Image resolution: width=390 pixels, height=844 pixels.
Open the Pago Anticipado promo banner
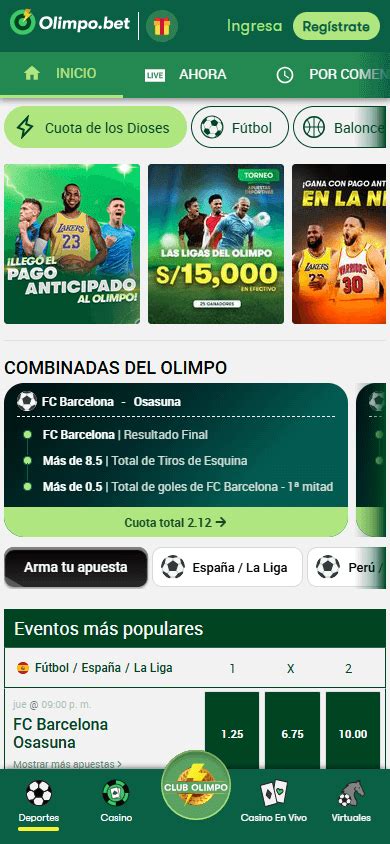(x=72, y=244)
